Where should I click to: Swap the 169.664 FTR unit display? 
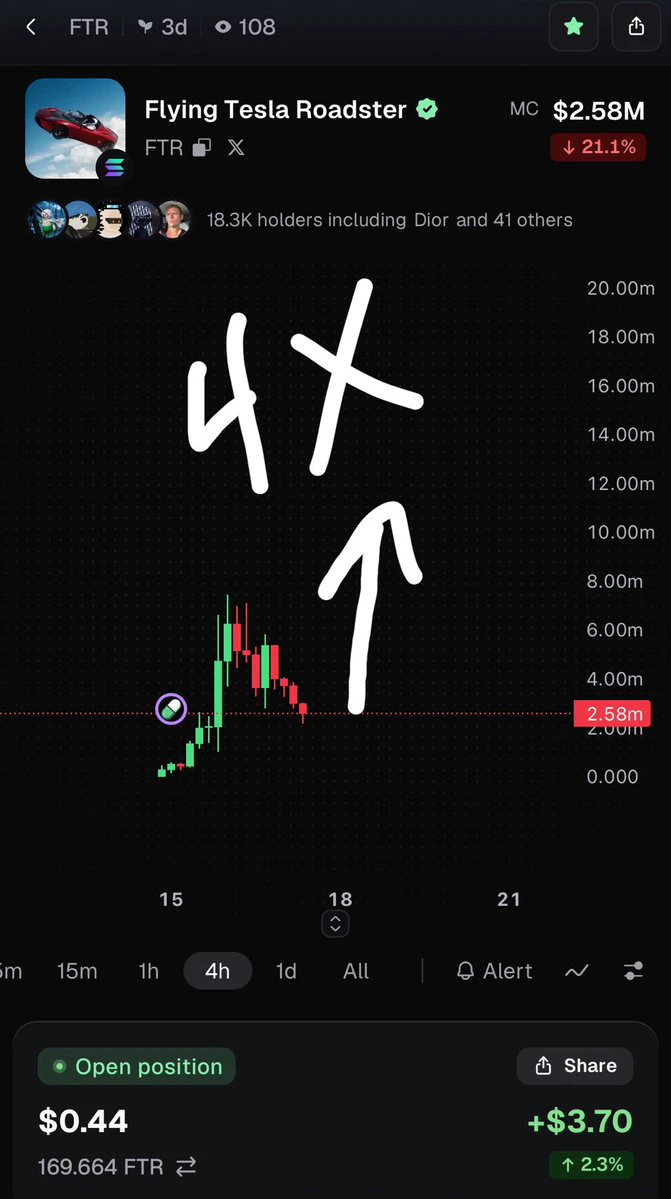pos(186,1167)
